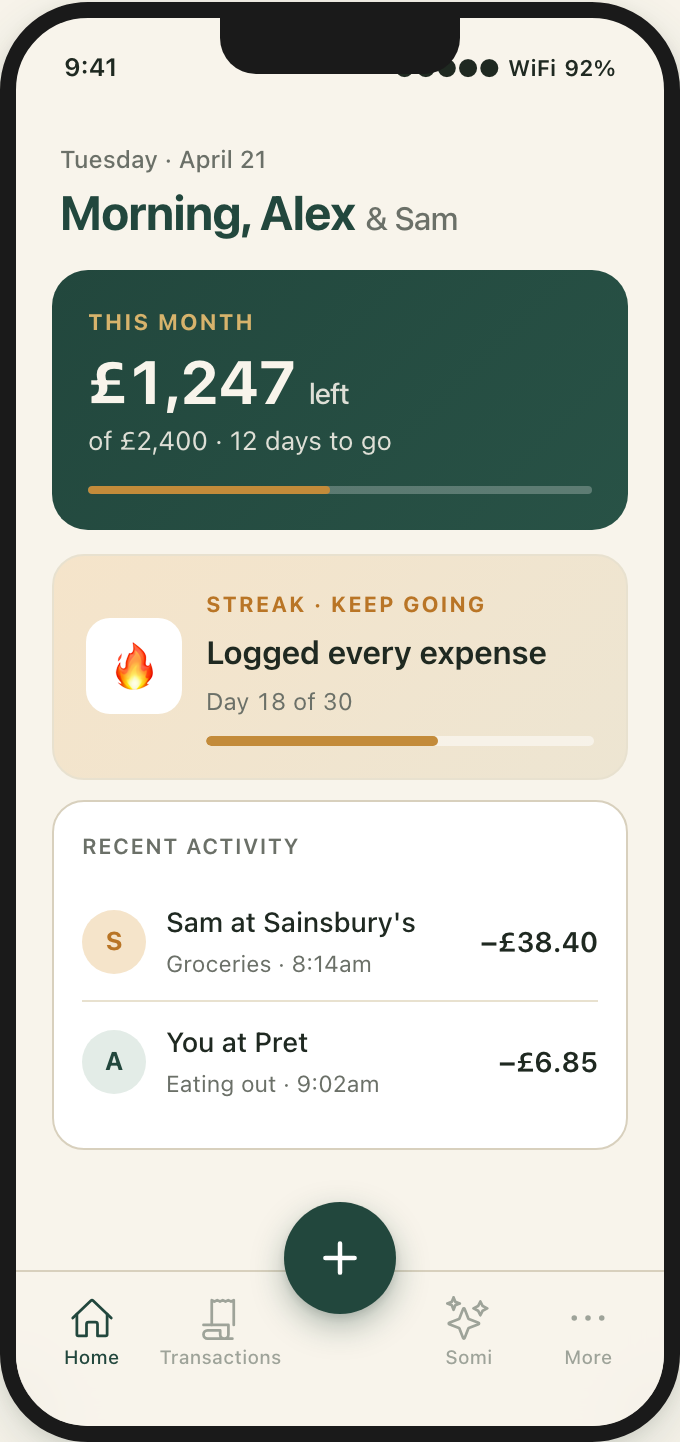The height and width of the screenshot is (1442, 680).
Task: Open the This Month budget card
Action: 340,399
